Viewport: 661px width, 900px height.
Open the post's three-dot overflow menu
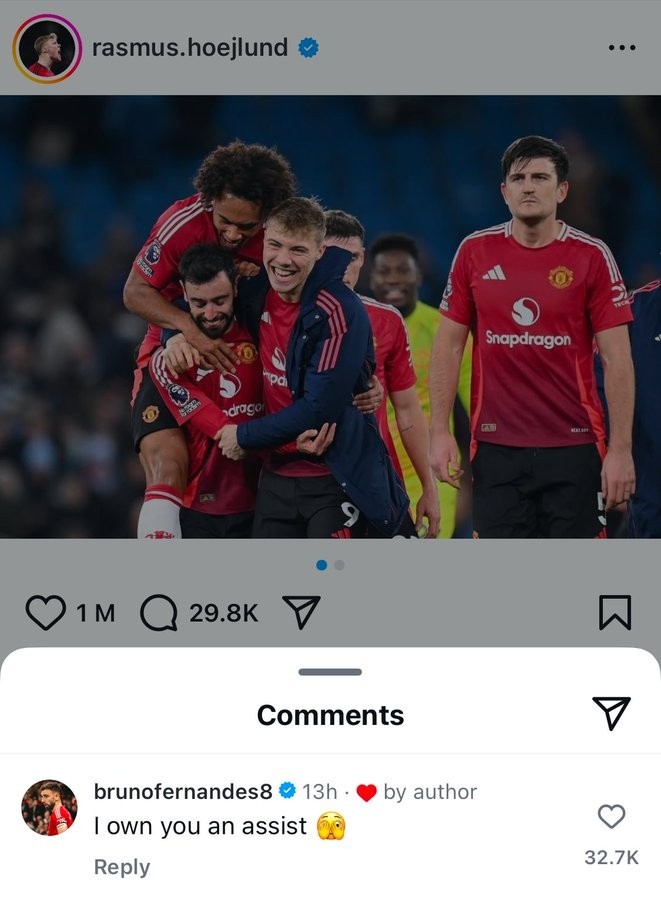point(621,48)
